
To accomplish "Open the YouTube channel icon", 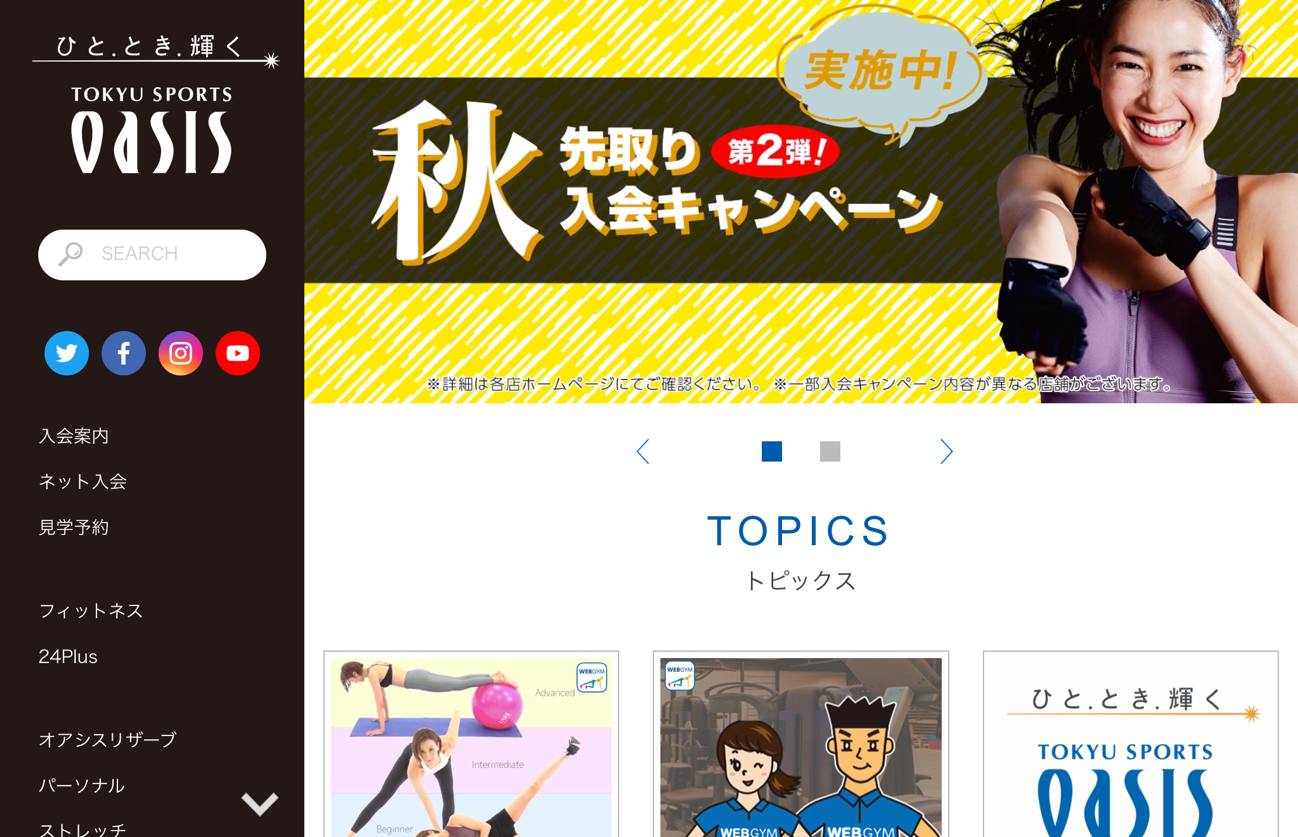I will tap(237, 353).
